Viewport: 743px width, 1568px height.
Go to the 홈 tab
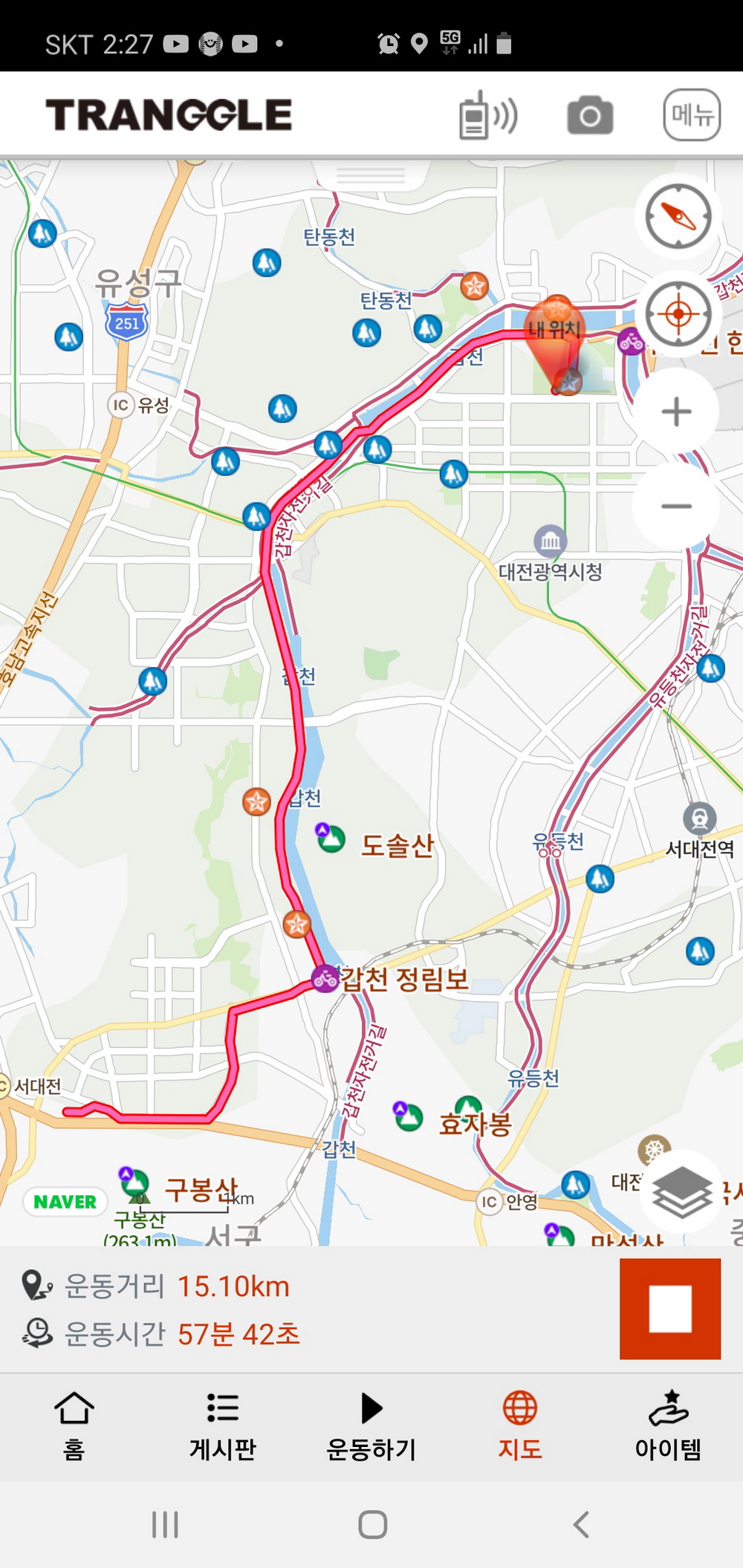[74, 1426]
